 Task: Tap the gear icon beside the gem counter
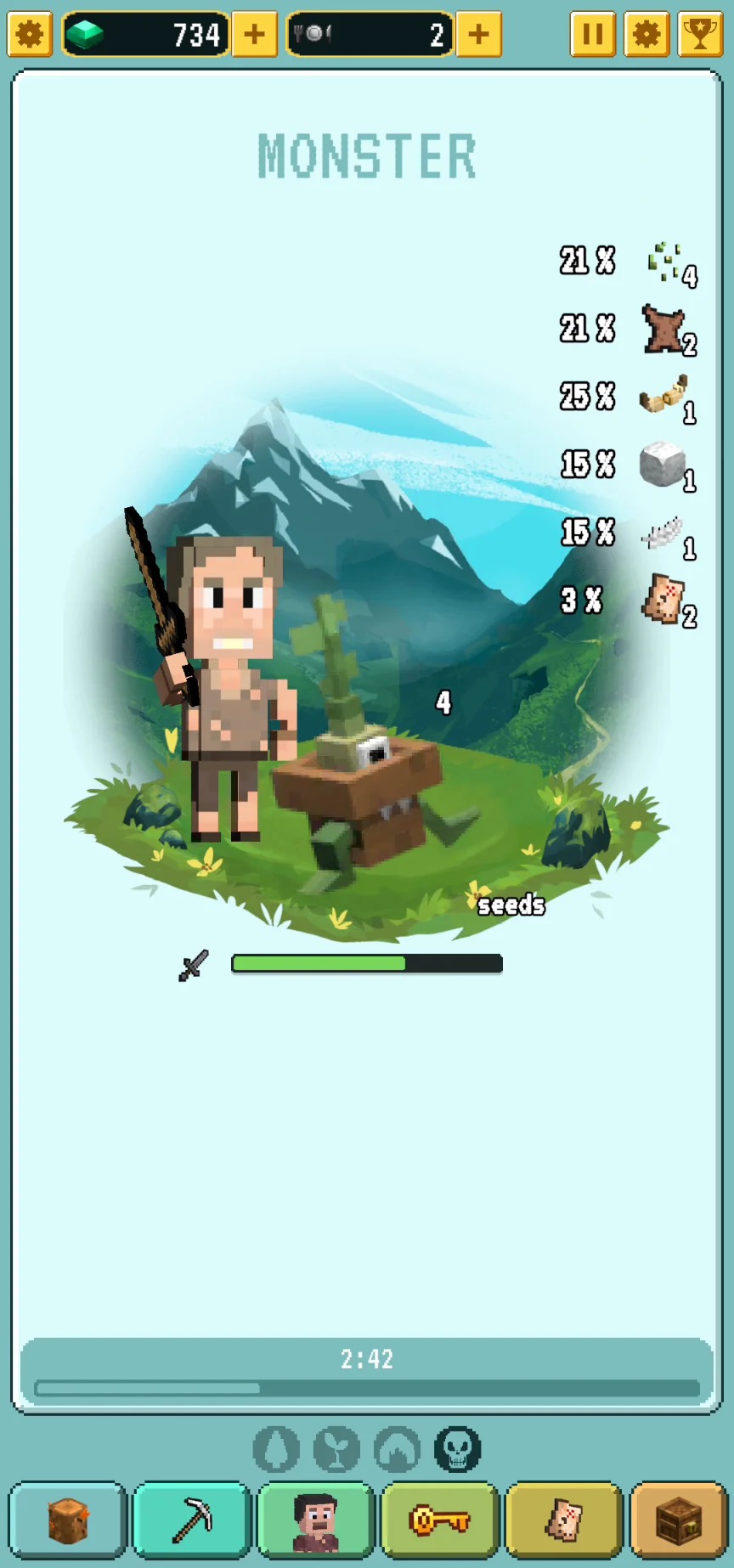(x=30, y=35)
